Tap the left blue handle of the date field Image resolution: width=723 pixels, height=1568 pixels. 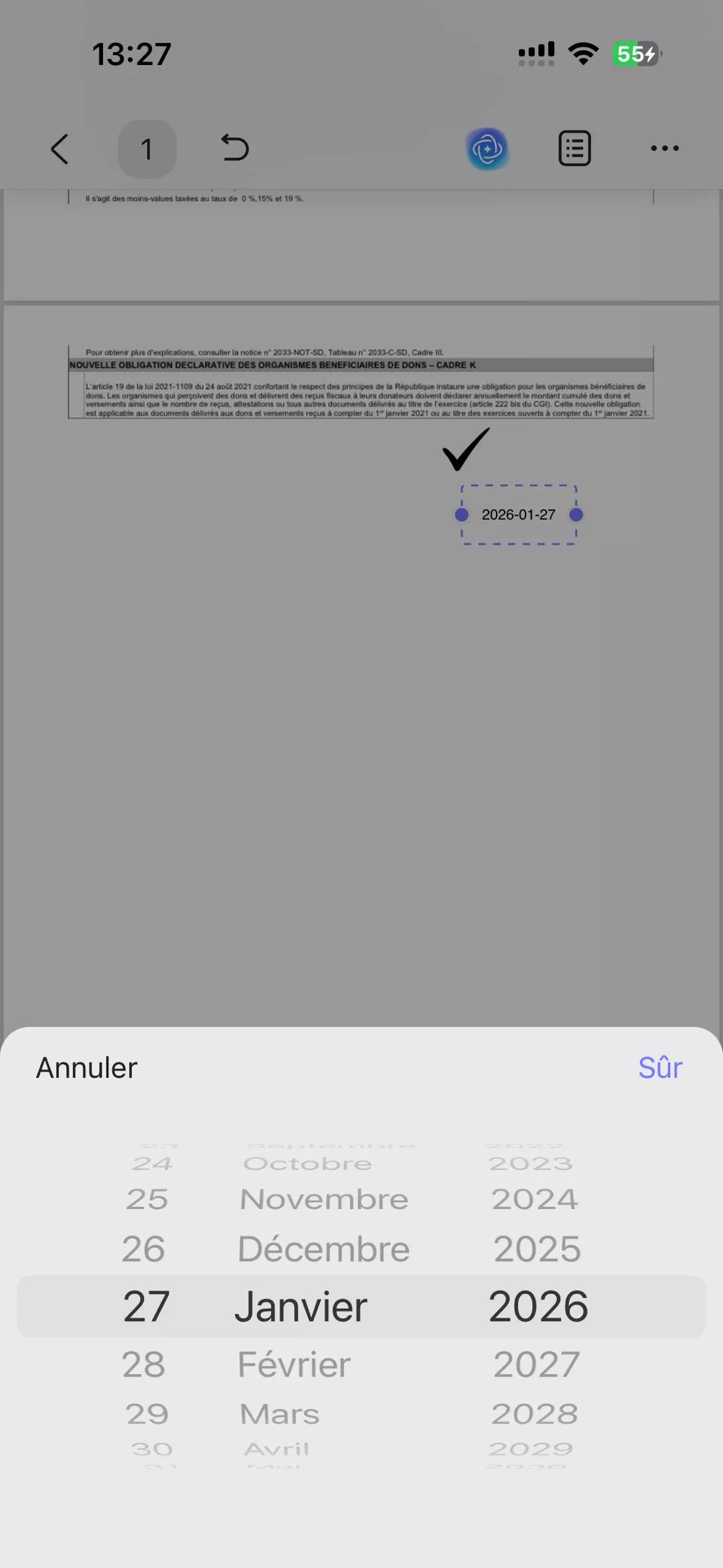coord(462,514)
